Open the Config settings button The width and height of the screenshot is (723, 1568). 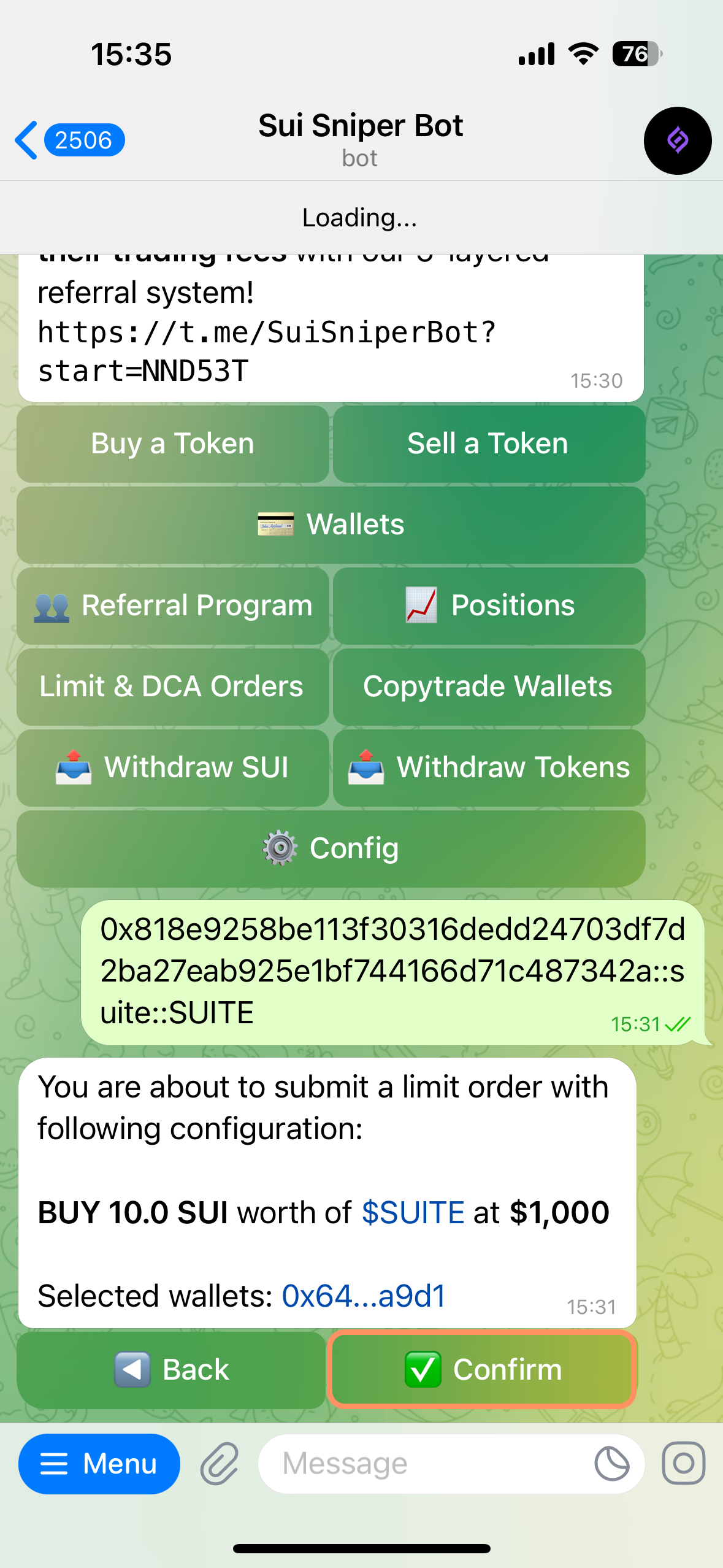coord(331,848)
